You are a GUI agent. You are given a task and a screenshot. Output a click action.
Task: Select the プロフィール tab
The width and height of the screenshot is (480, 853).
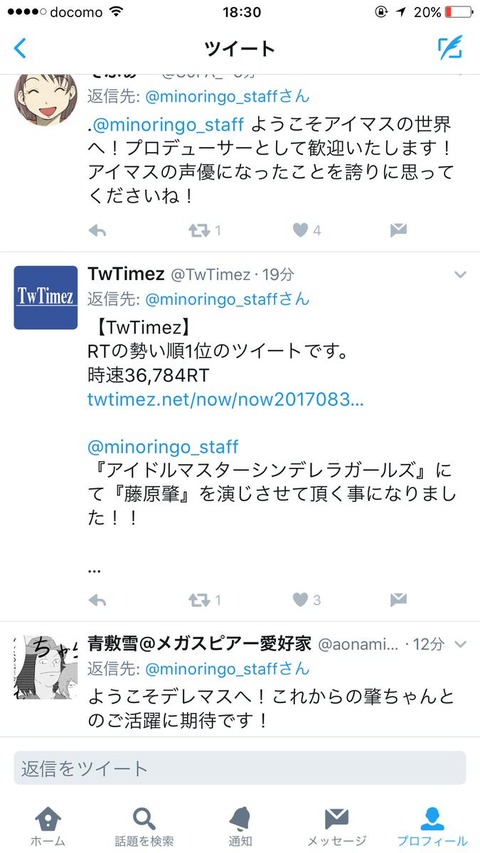point(432,826)
